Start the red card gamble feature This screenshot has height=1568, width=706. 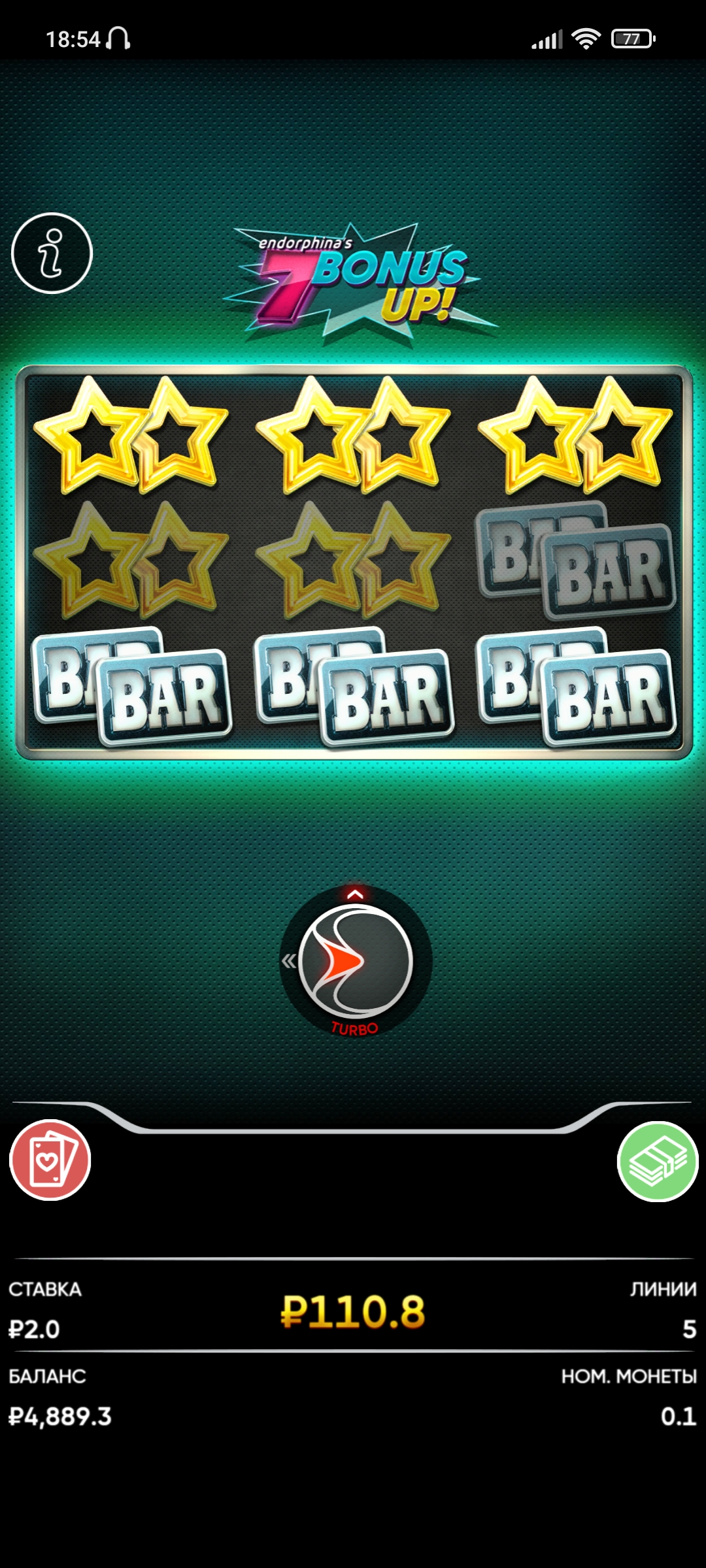(50, 1160)
